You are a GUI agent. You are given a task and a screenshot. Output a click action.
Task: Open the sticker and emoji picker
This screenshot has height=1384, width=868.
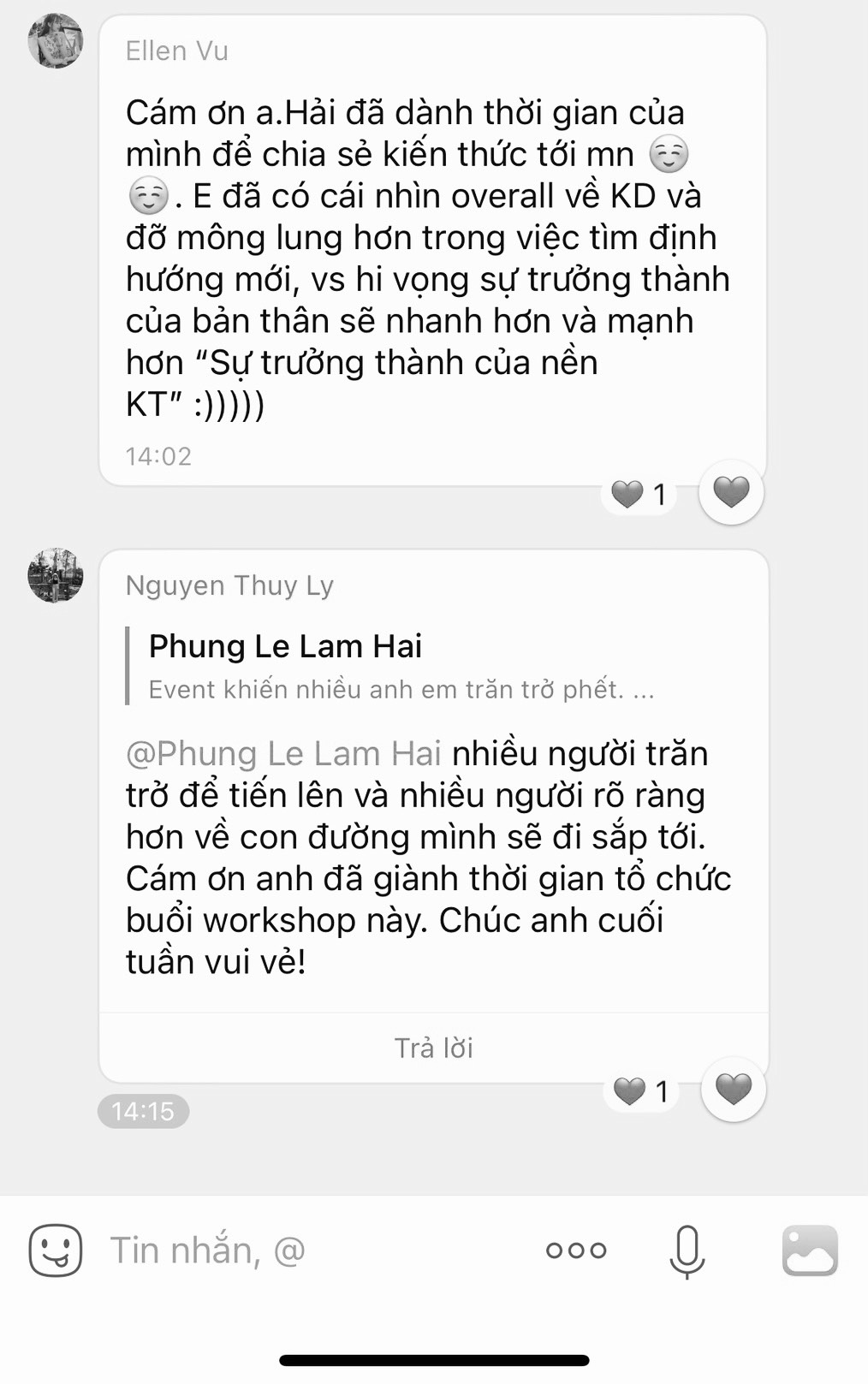click(x=56, y=1250)
